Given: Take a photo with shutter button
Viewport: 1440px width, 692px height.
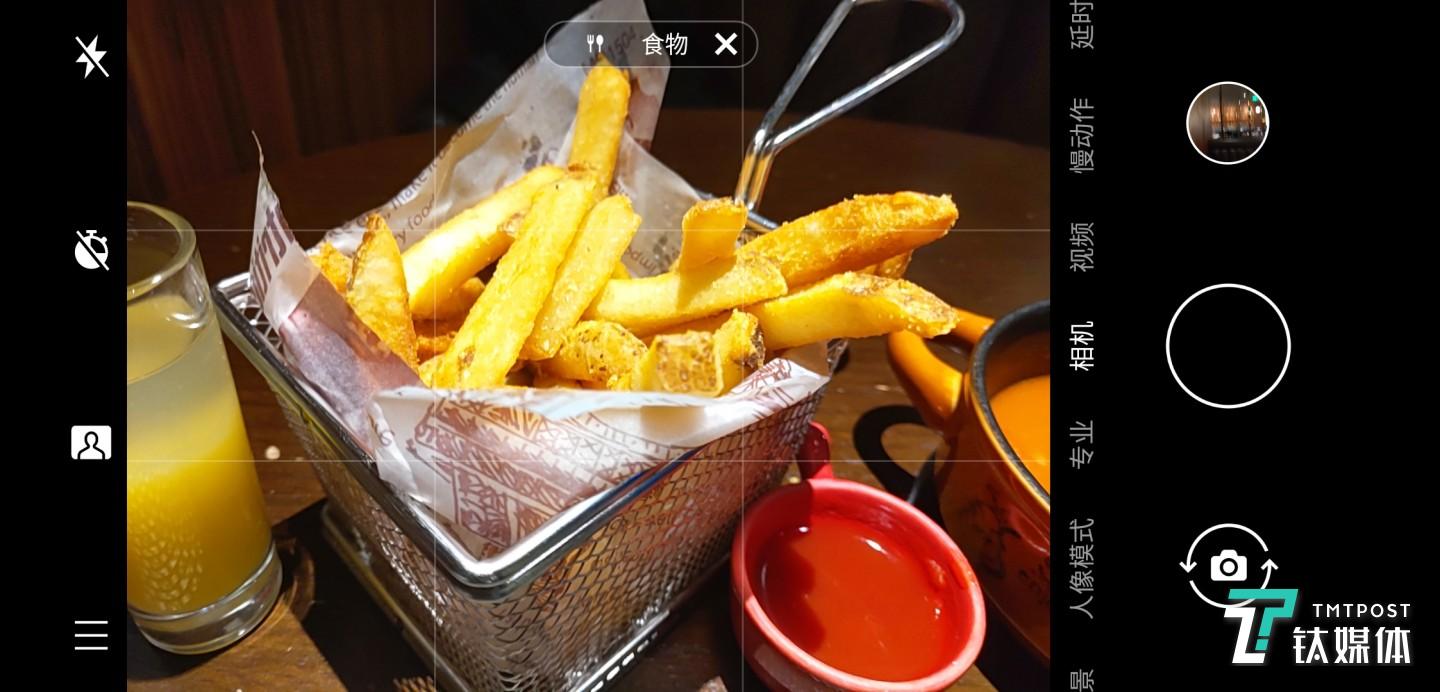Looking at the screenshot, I should coord(1227,346).
